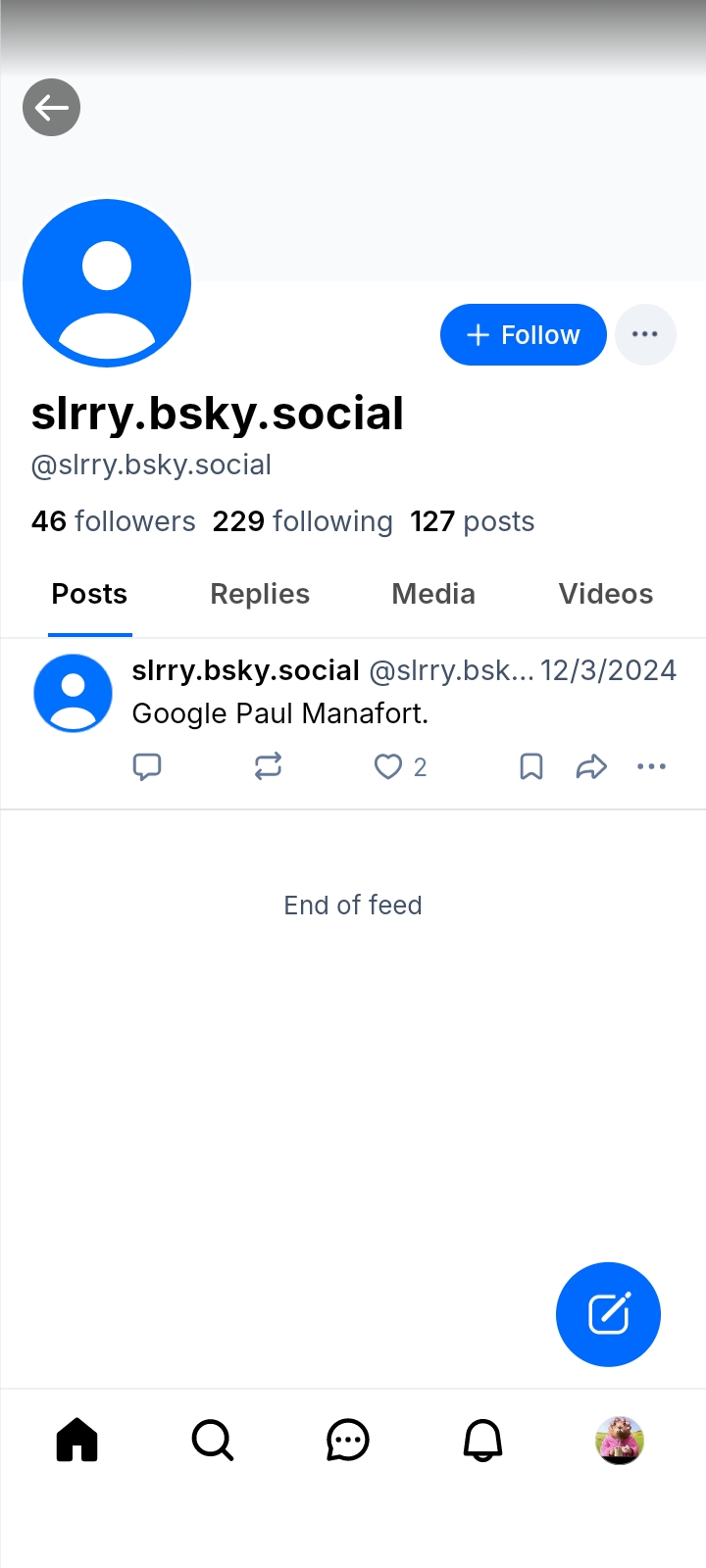
Task: Repost the Google Paul Manafort post
Action: click(x=268, y=766)
